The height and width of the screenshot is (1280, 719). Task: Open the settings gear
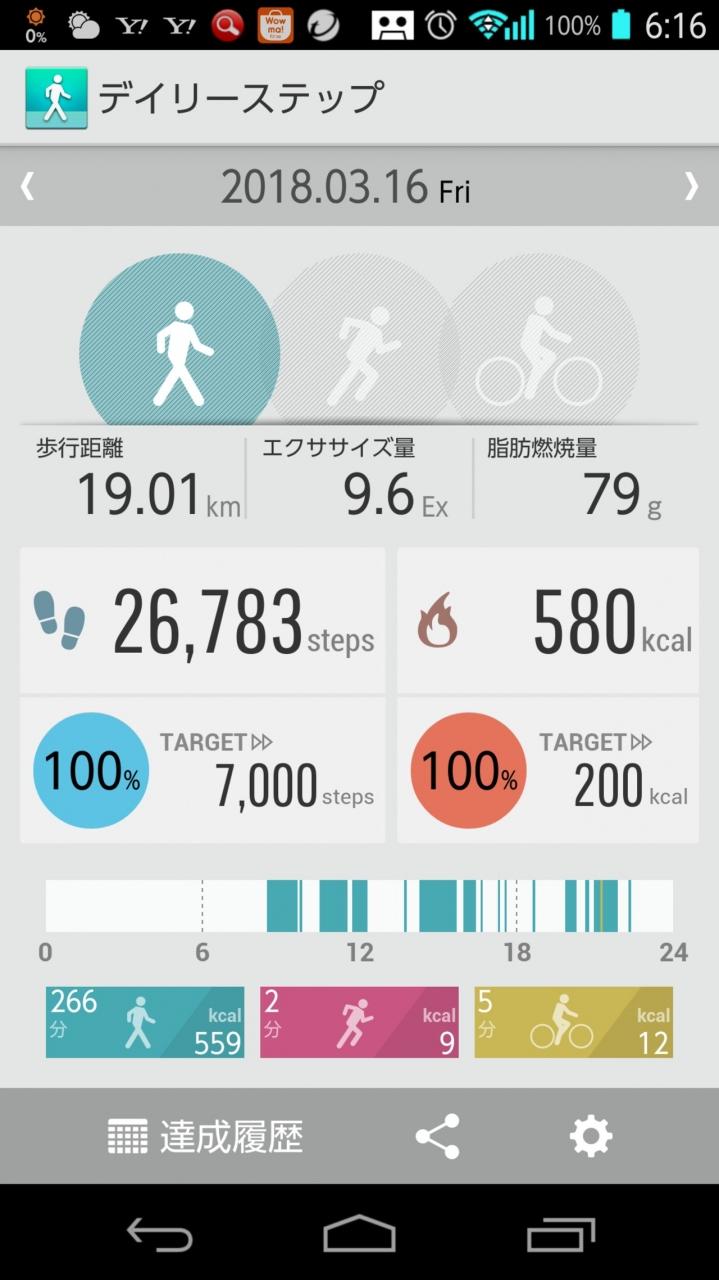click(x=590, y=1137)
